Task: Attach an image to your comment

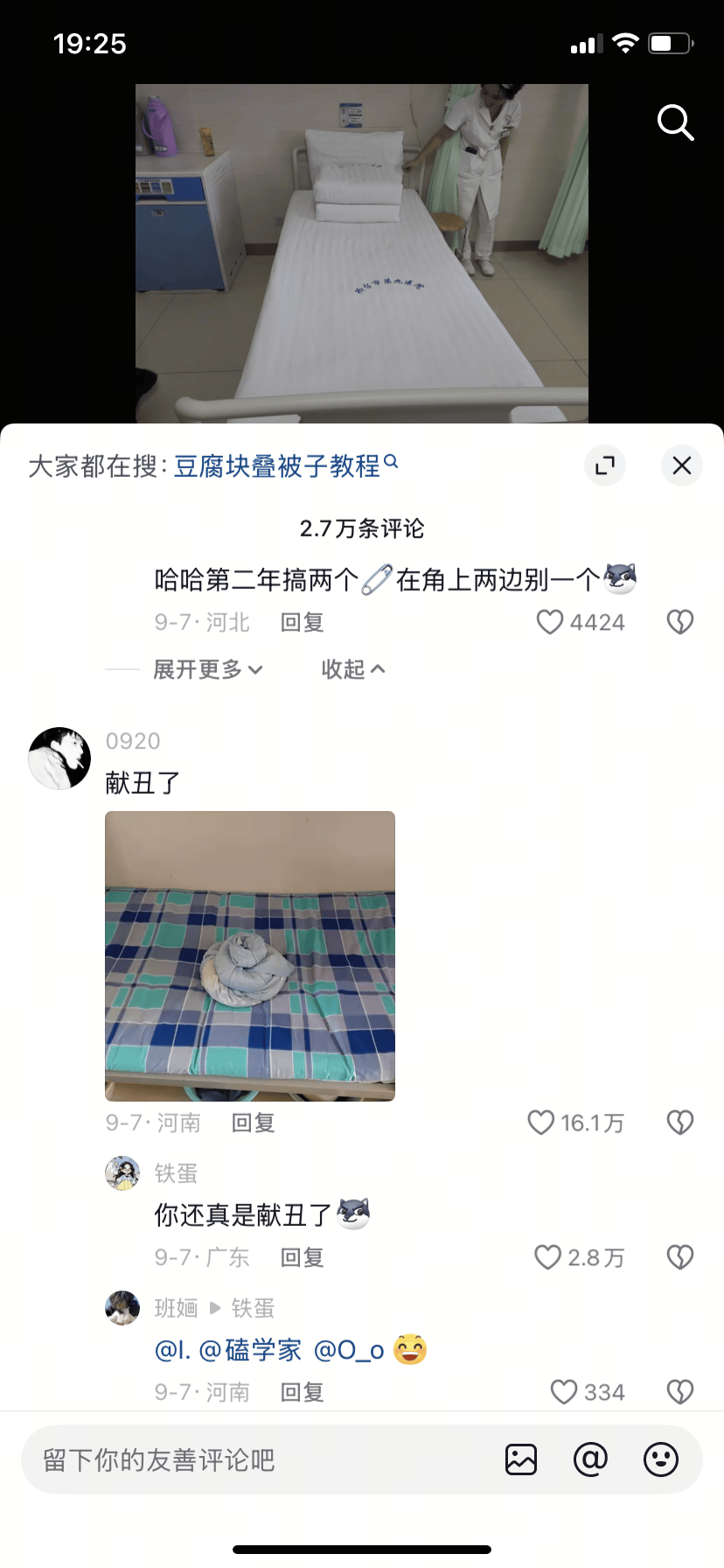Action: point(521,1459)
